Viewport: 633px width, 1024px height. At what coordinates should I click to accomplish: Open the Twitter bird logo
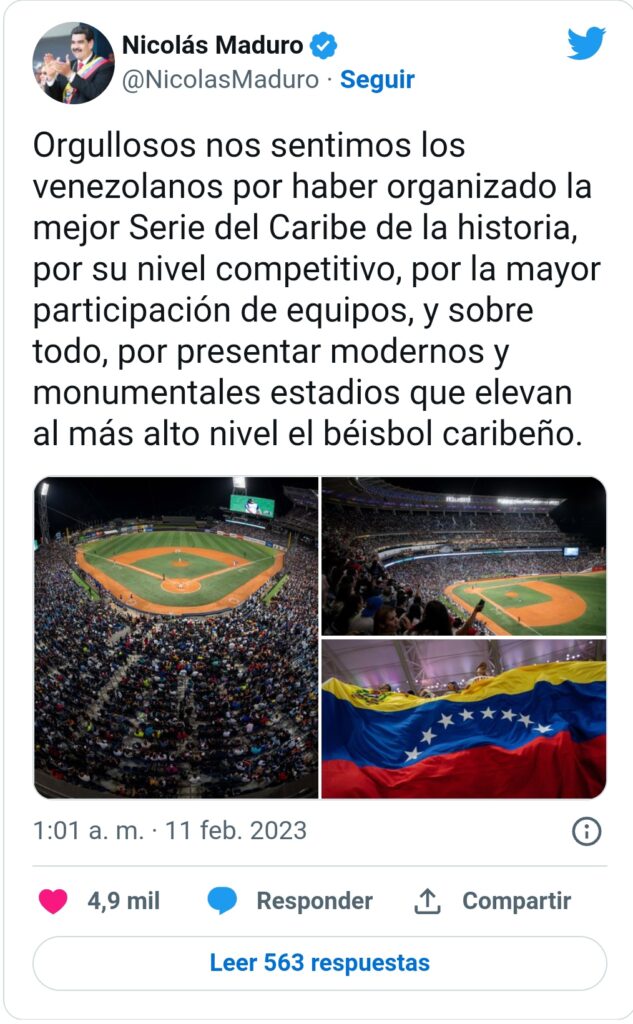pos(586,43)
